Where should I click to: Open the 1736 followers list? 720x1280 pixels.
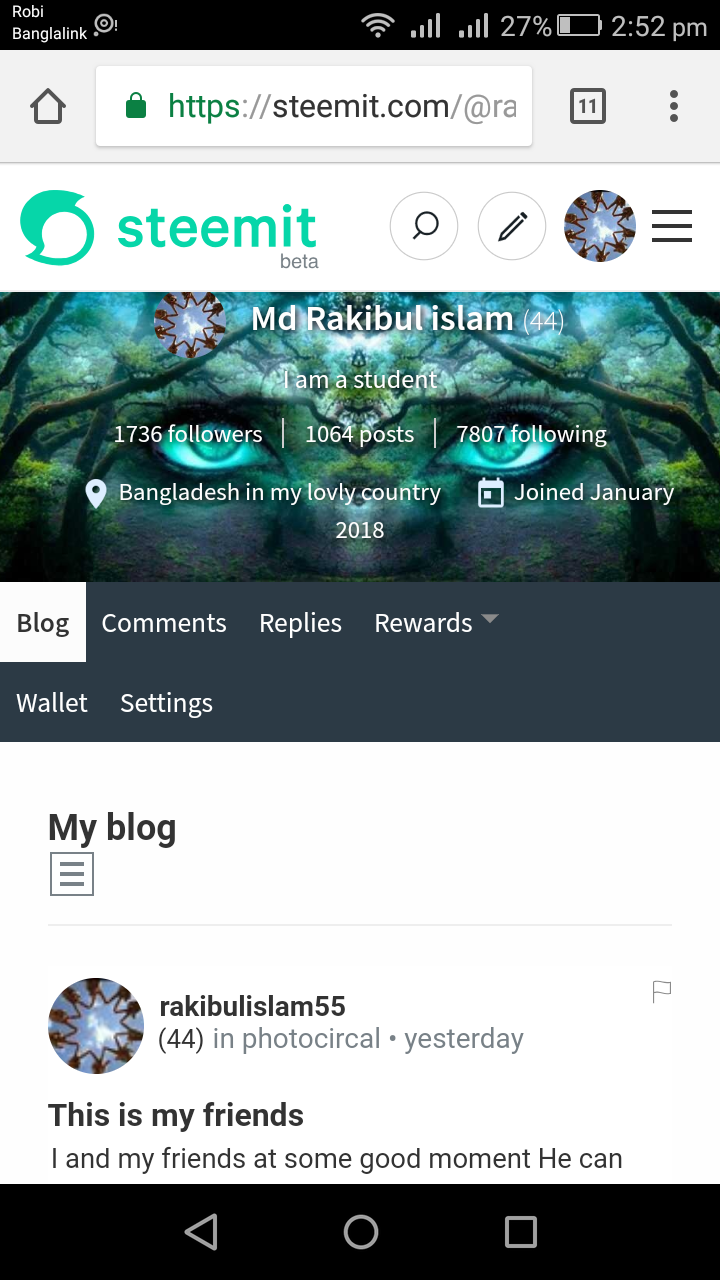pos(188,434)
